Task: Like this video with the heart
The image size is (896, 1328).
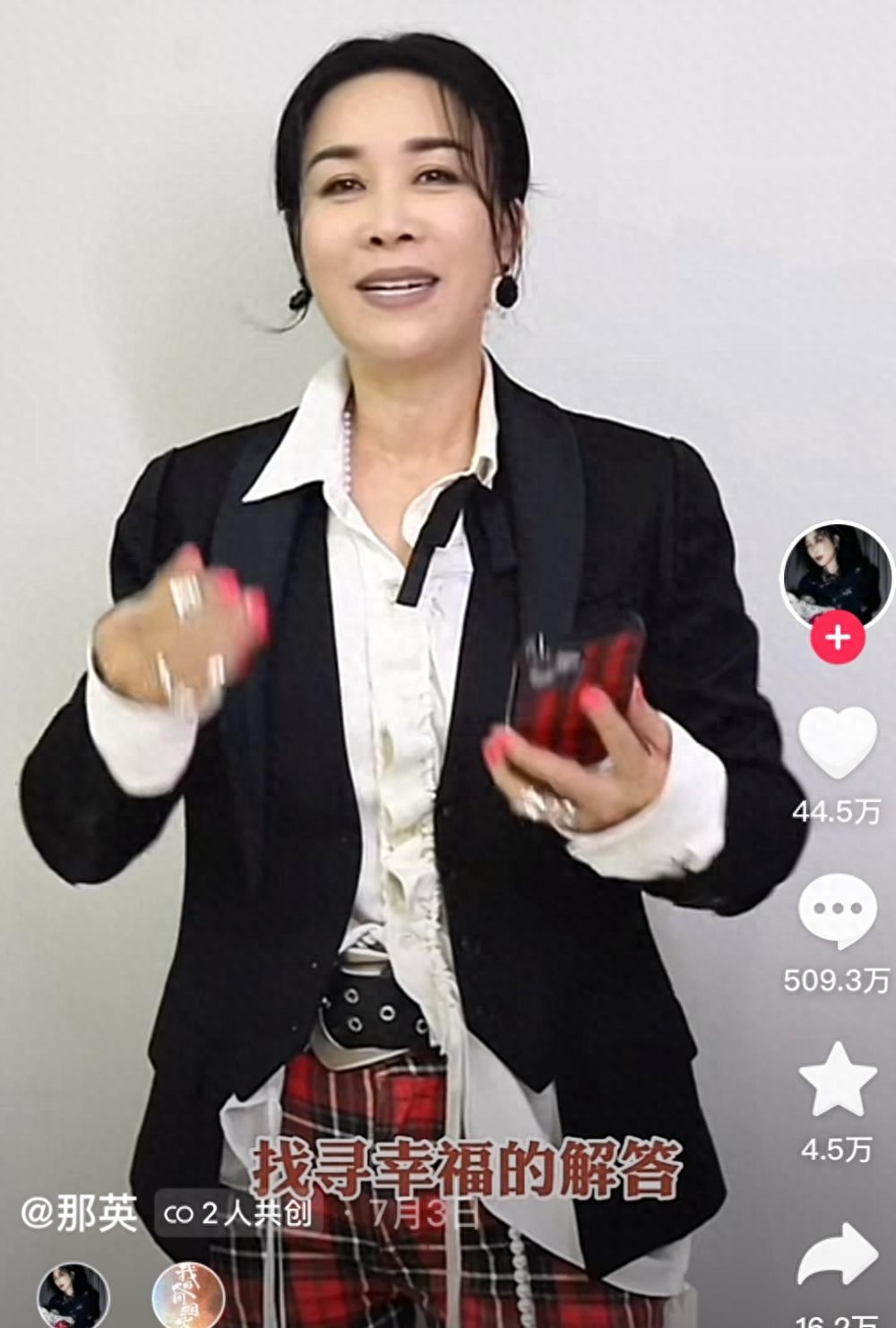Action: (837, 743)
